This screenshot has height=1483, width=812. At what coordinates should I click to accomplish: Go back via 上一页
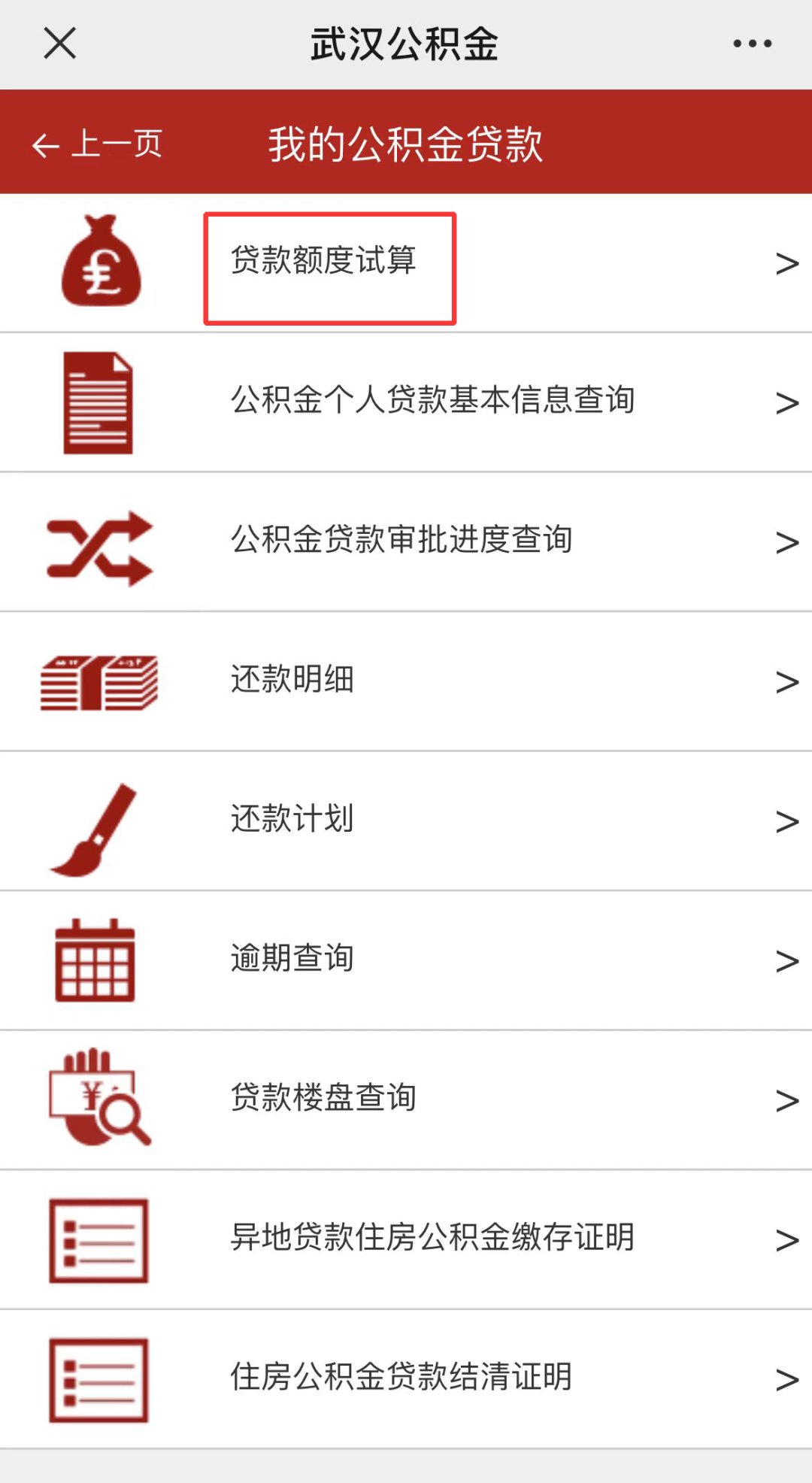(x=98, y=144)
